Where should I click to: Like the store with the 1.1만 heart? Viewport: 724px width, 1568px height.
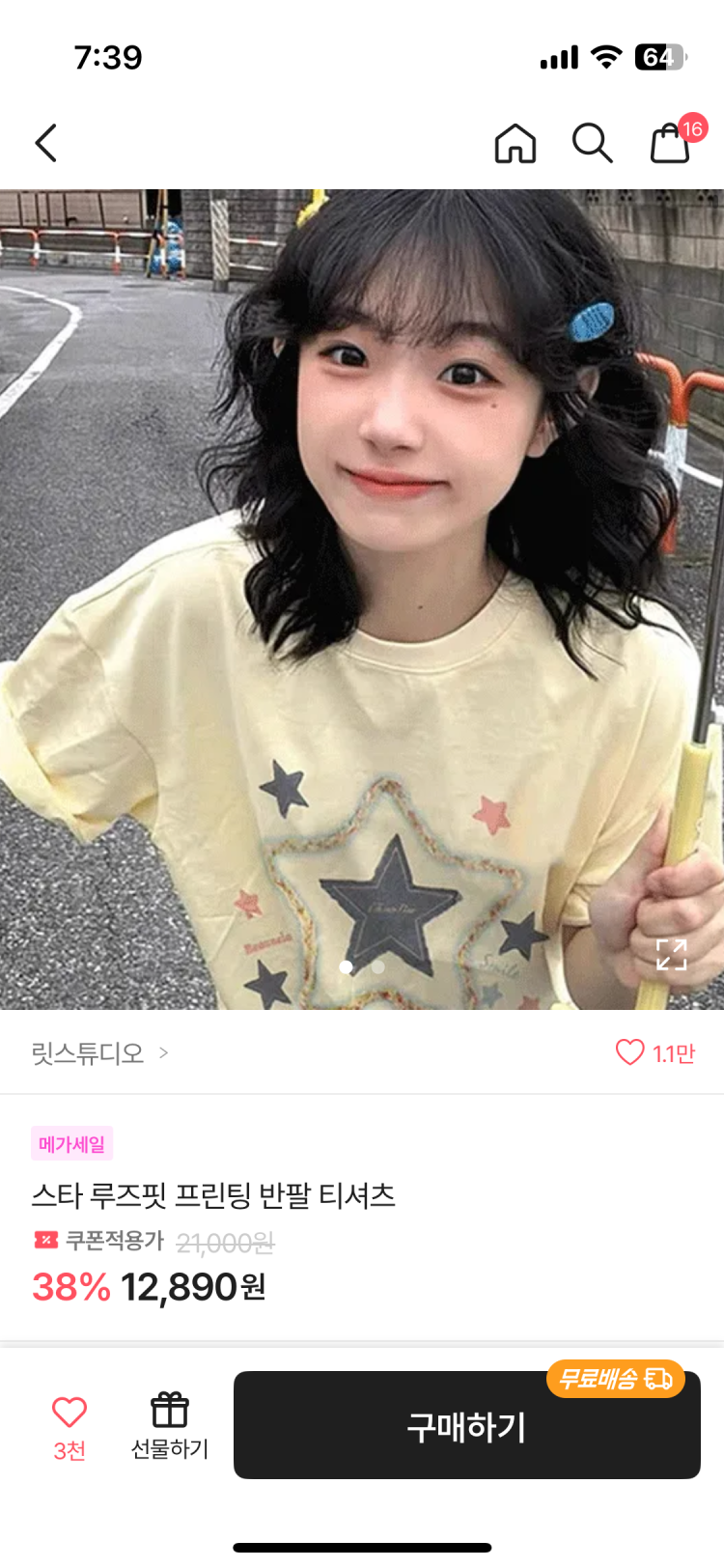pyautogui.click(x=630, y=1052)
